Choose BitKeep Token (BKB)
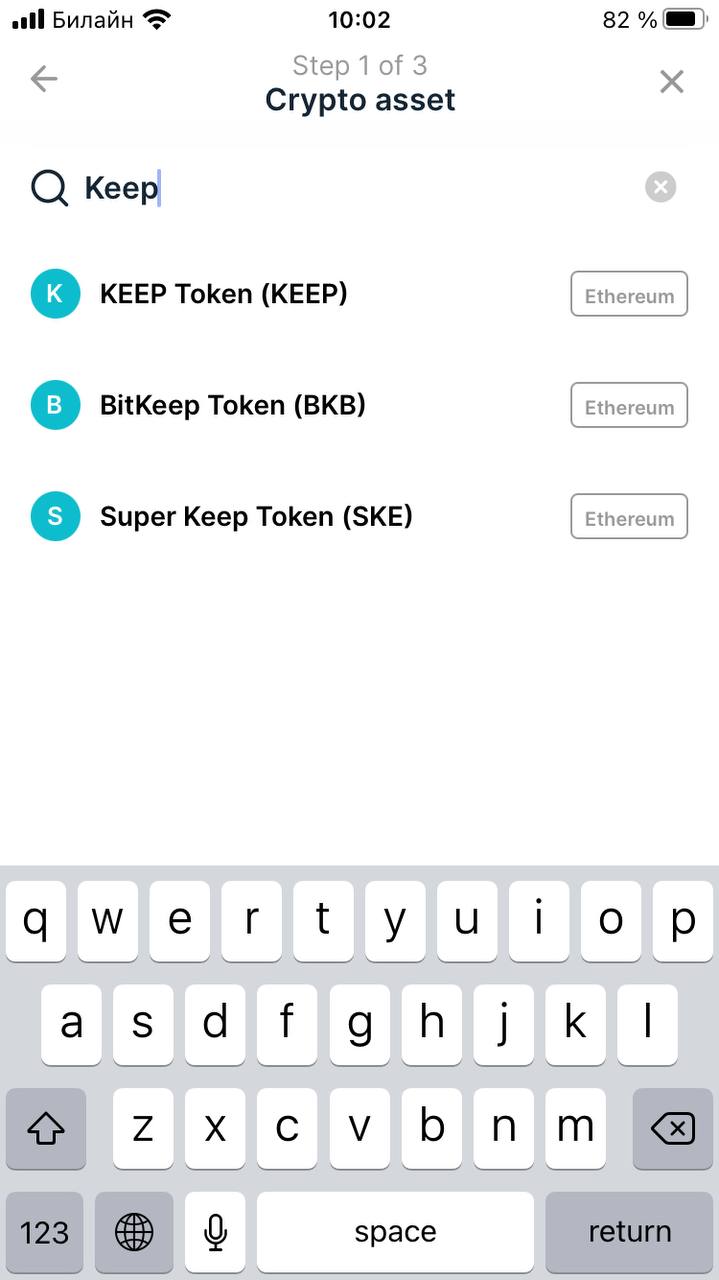This screenshot has width=719, height=1280. point(359,405)
